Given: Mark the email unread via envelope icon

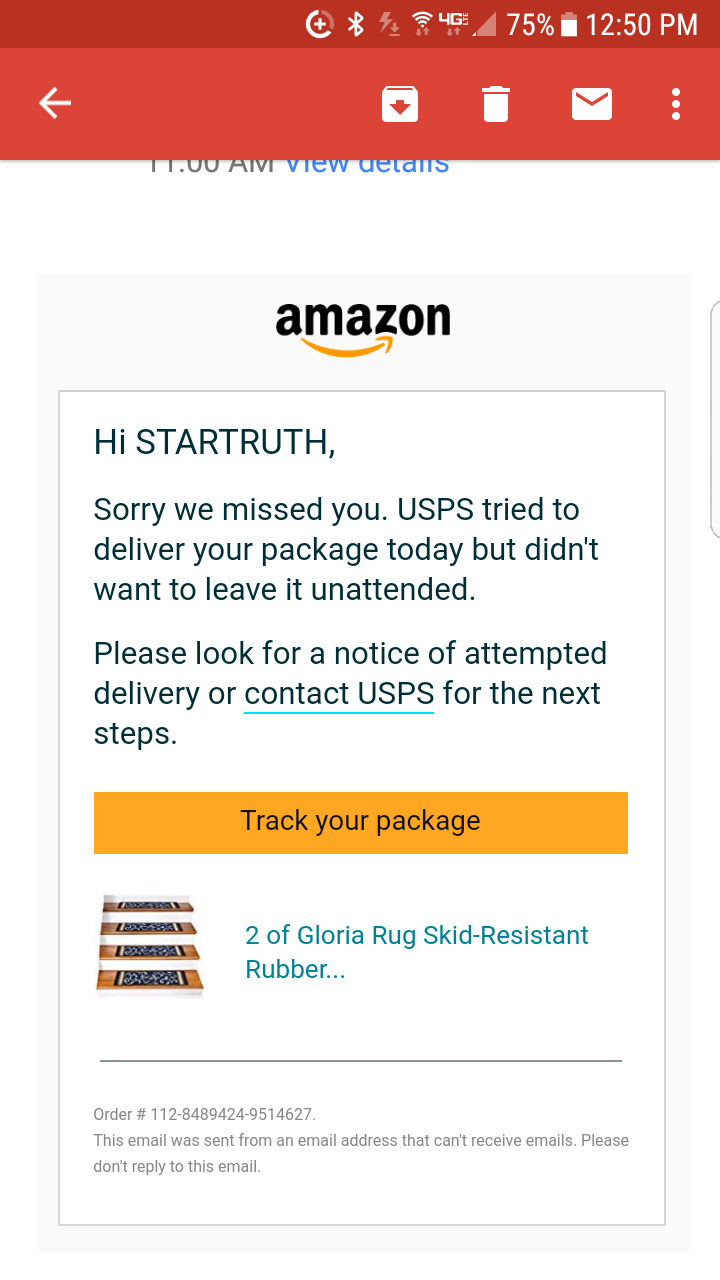Looking at the screenshot, I should coord(591,103).
